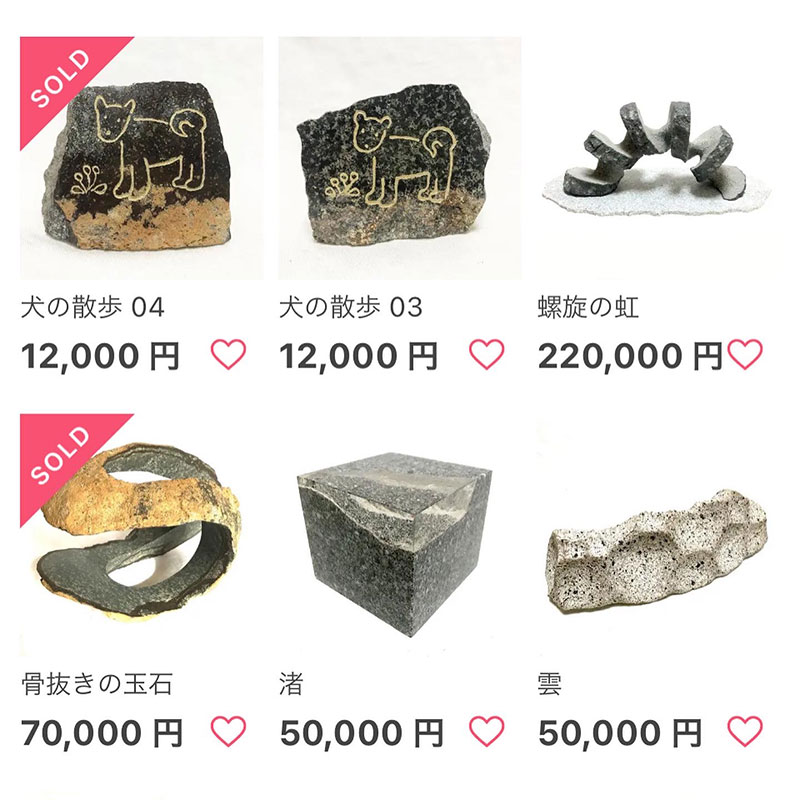Like the 犬の散歩 04 item

(228, 354)
